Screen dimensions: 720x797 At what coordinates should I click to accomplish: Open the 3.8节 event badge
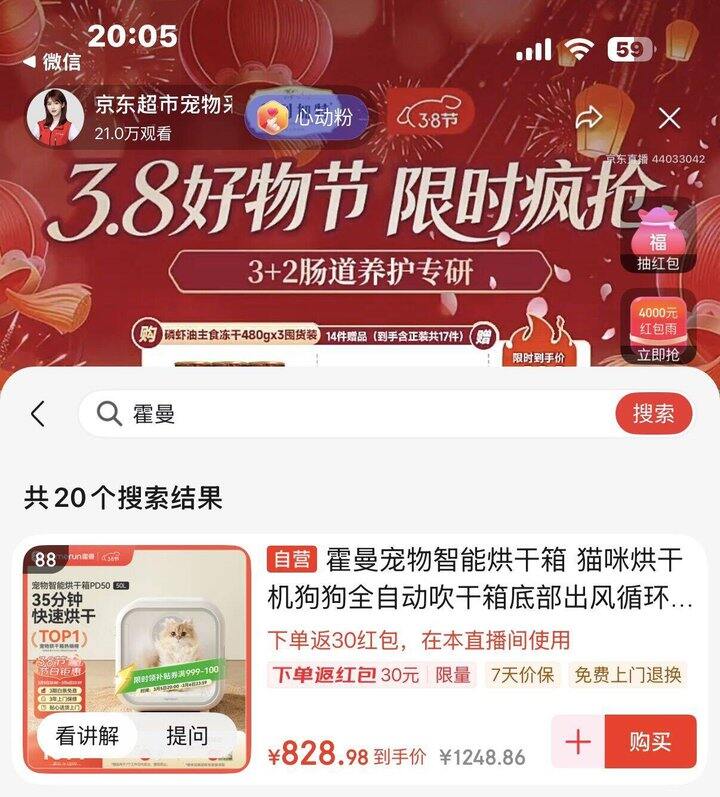click(x=430, y=117)
